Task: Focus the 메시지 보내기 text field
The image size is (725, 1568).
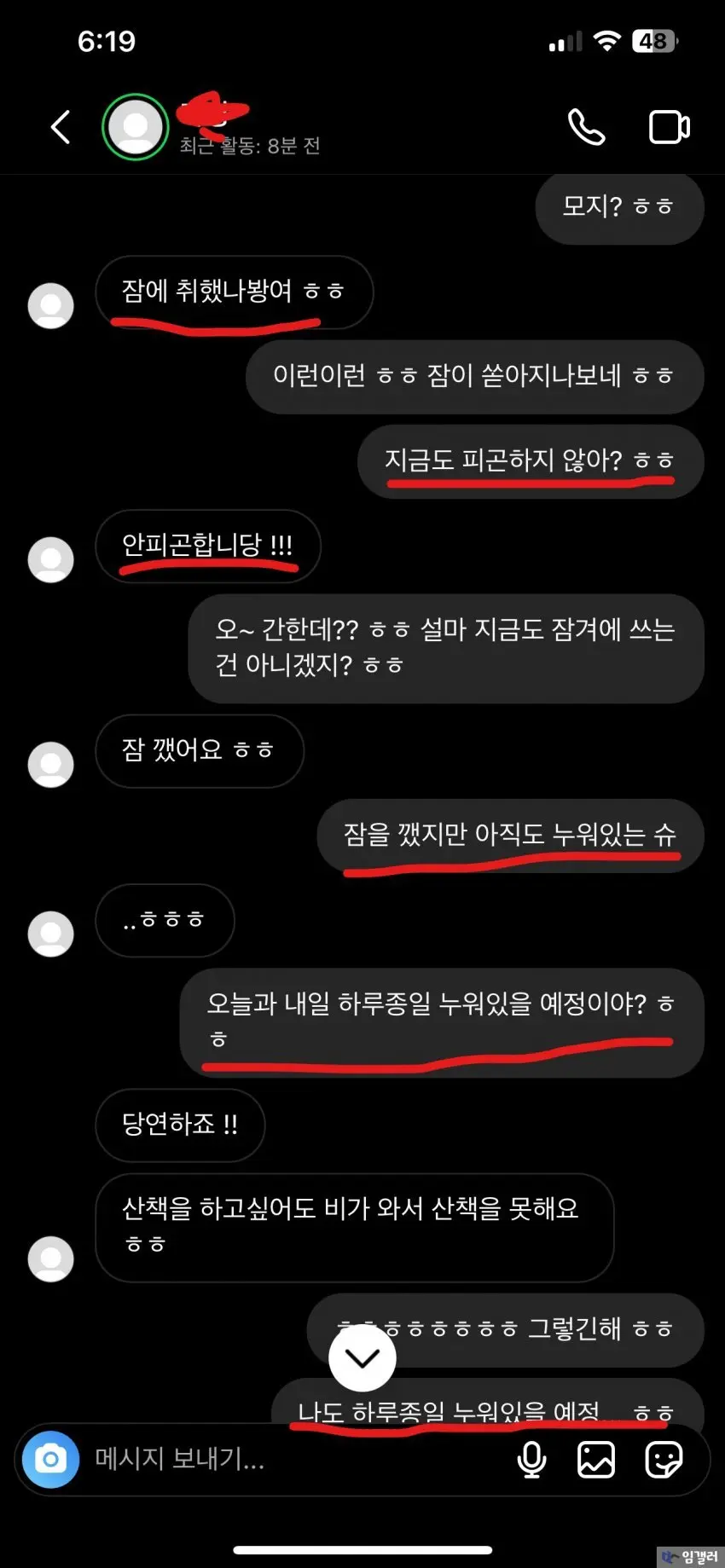Action: pos(290,1459)
